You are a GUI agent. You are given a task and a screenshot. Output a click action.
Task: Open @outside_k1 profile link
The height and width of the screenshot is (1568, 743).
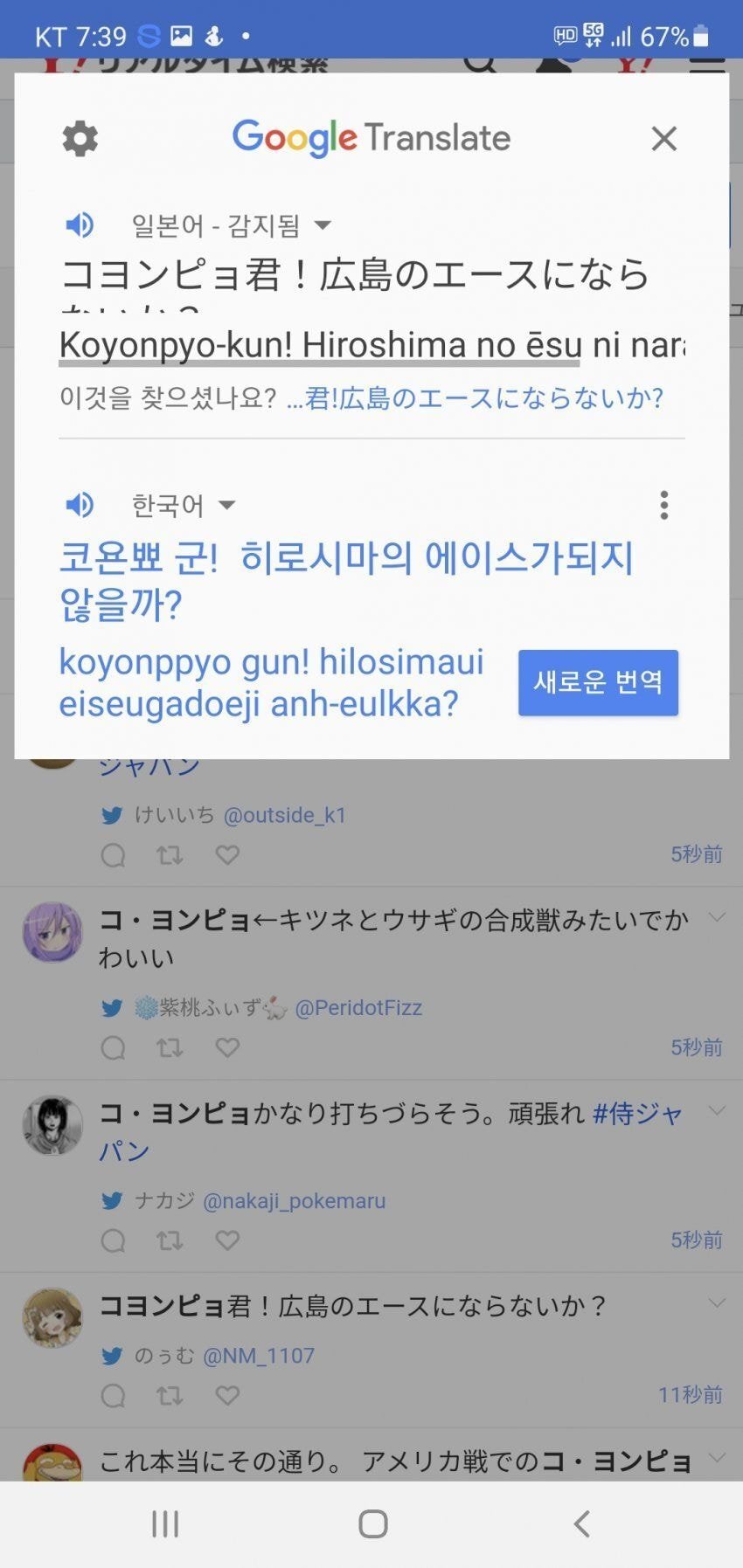[285, 815]
